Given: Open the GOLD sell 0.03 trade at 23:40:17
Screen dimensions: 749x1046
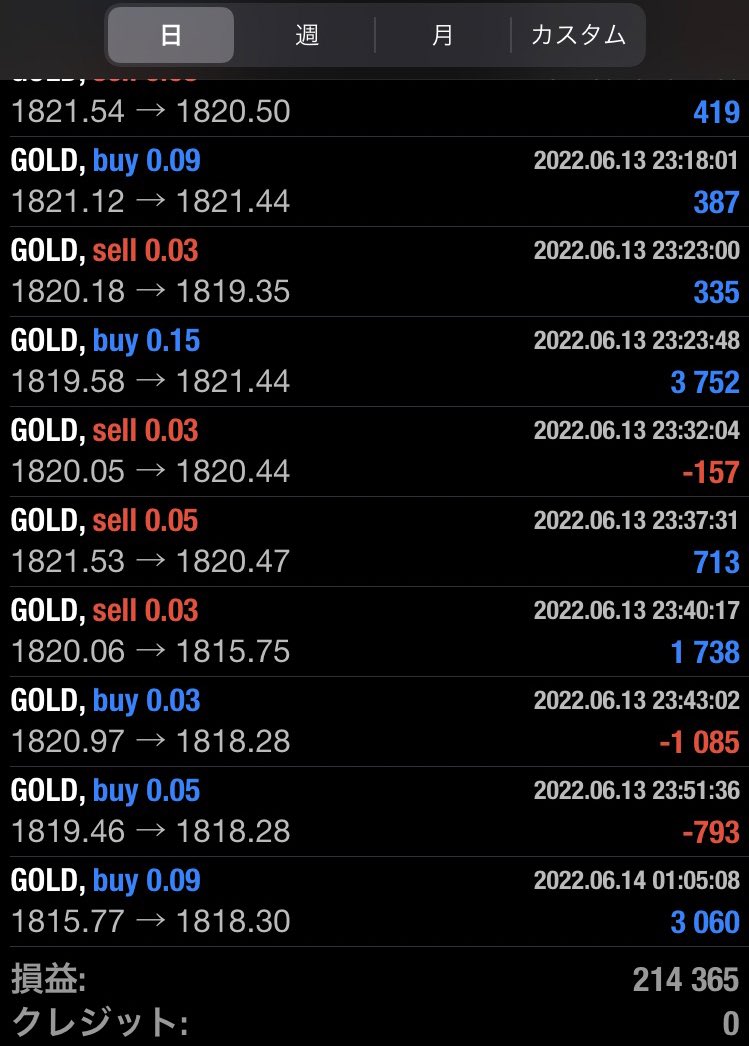Looking at the screenshot, I should [x=374, y=631].
